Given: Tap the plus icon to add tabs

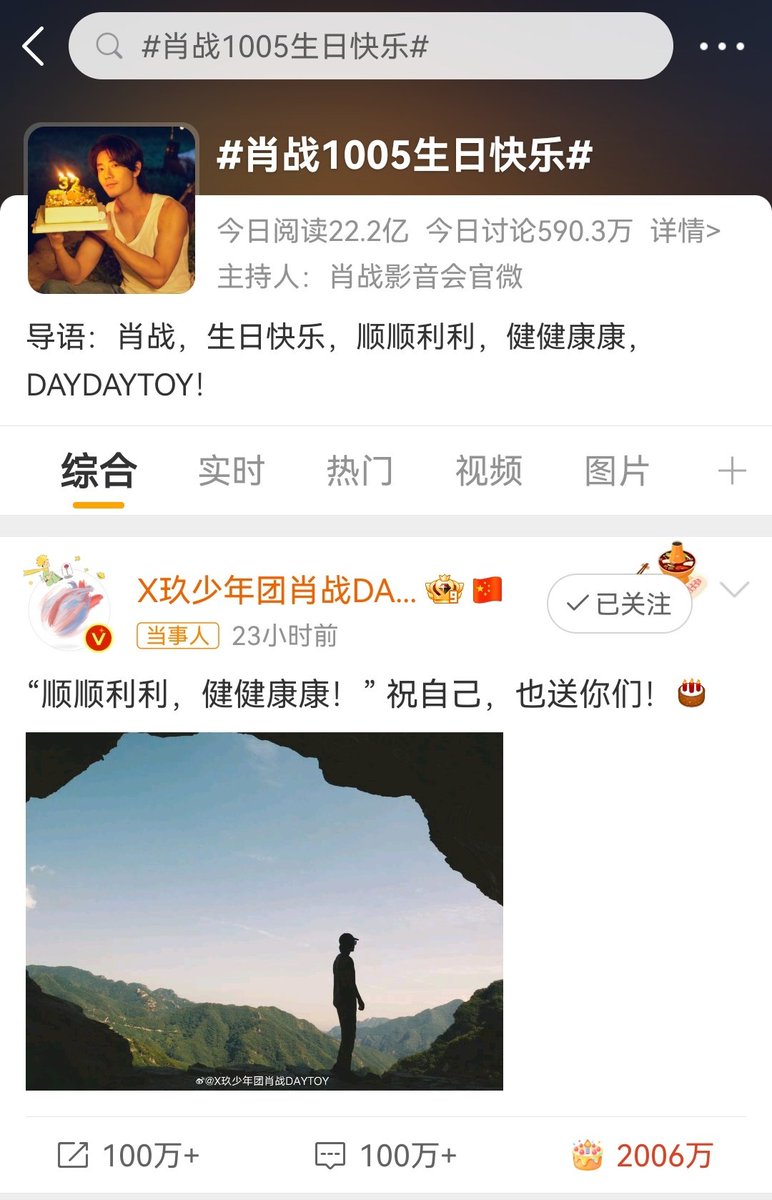Looking at the screenshot, I should coord(733,471).
